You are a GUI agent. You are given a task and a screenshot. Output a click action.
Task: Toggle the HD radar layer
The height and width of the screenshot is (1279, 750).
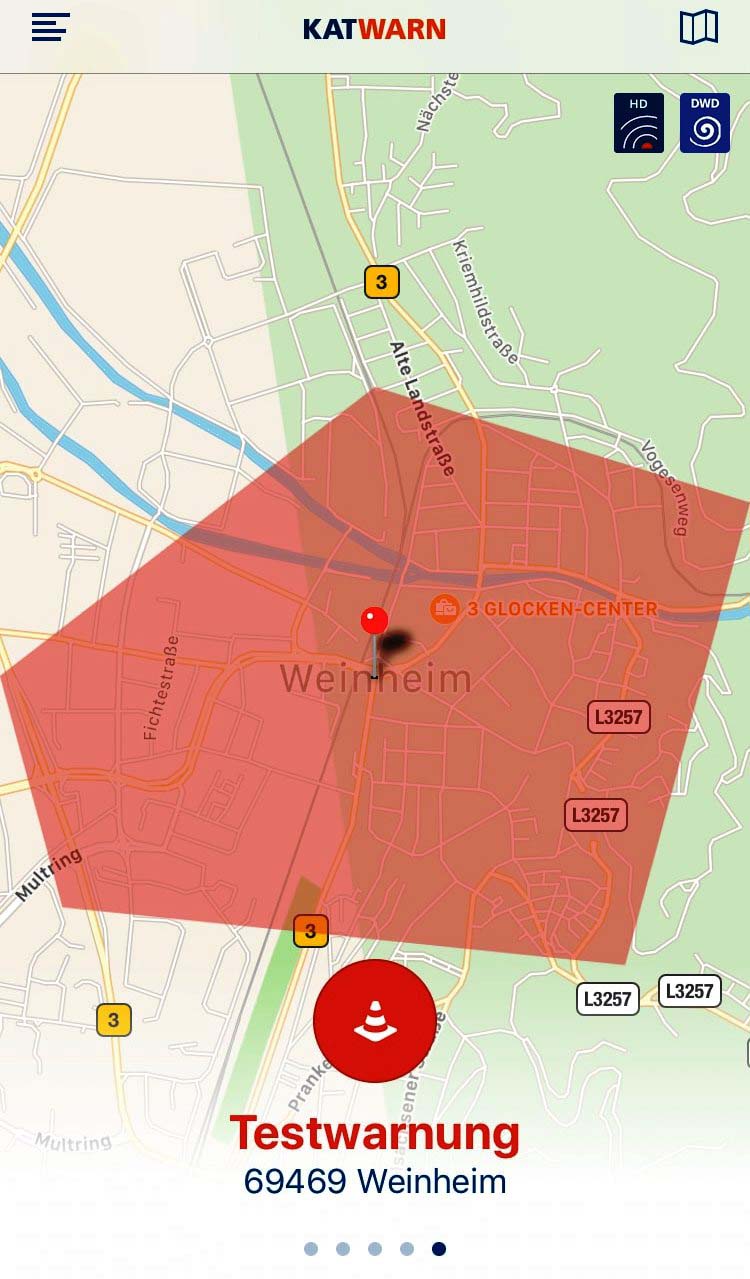tap(639, 123)
